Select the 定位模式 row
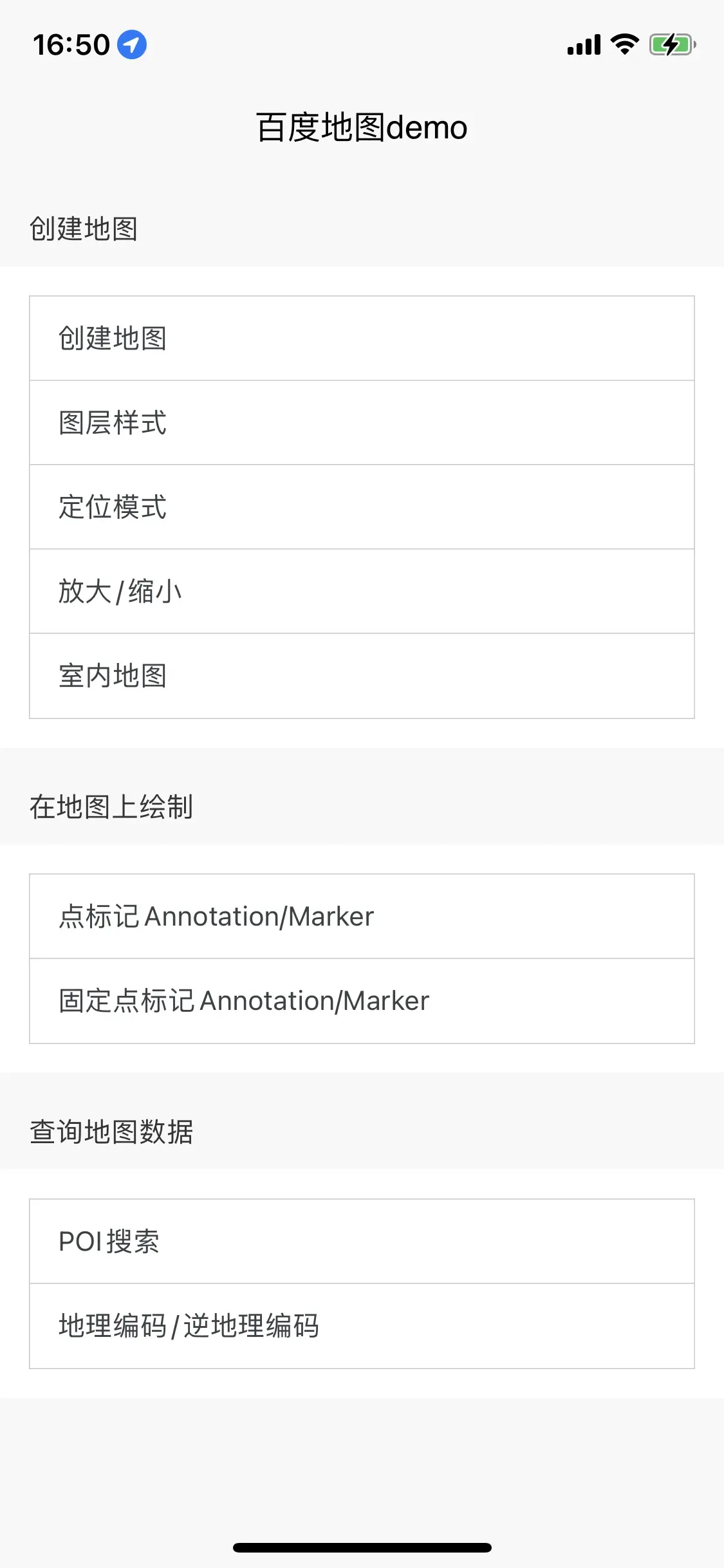 [x=362, y=507]
